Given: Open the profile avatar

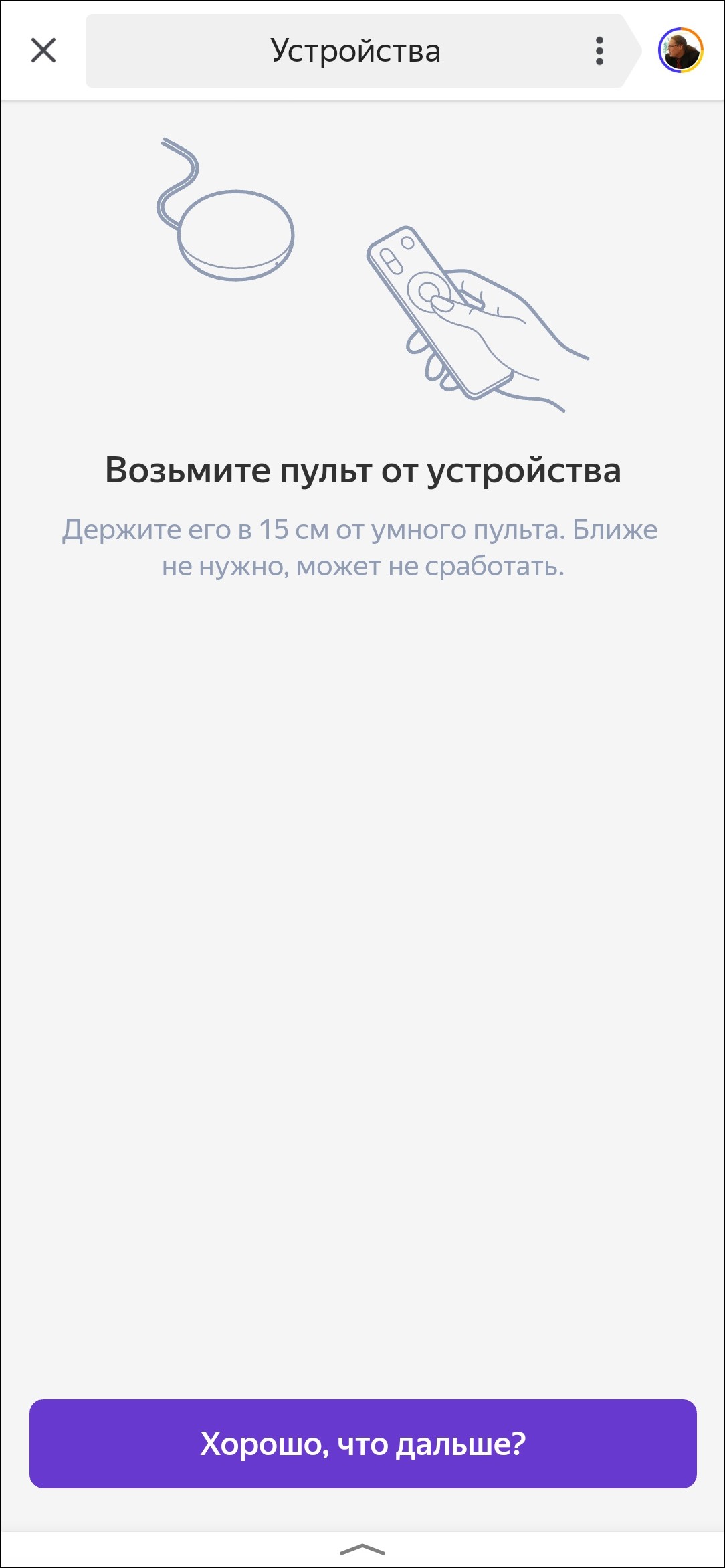Looking at the screenshot, I should [x=680, y=51].
